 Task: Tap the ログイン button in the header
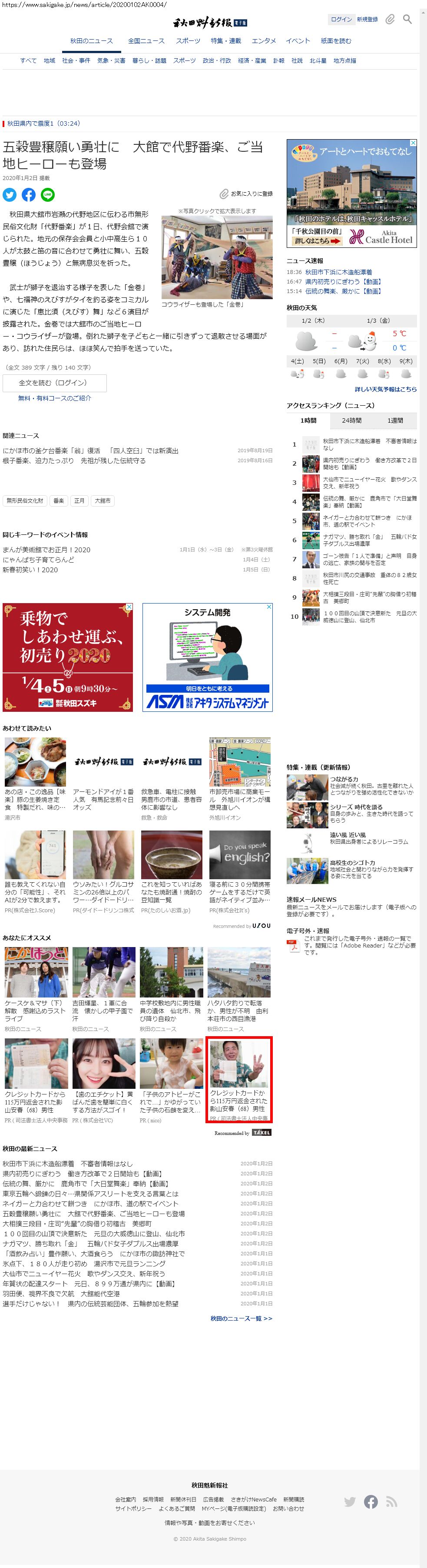(x=341, y=20)
